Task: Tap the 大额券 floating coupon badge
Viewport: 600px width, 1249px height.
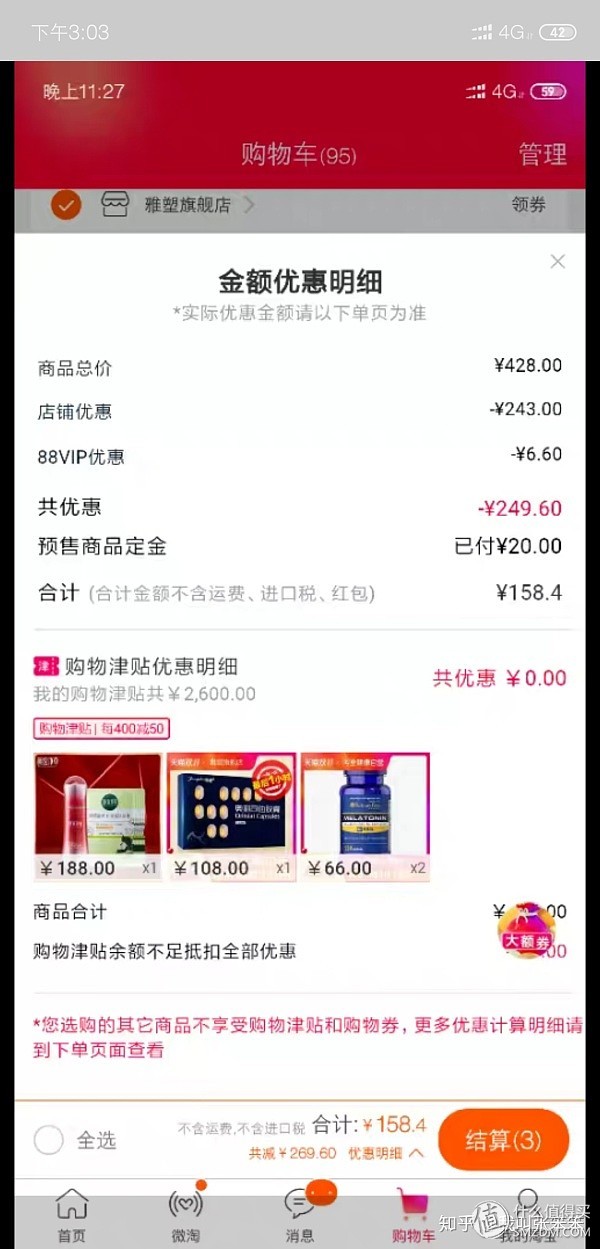Action: point(525,931)
